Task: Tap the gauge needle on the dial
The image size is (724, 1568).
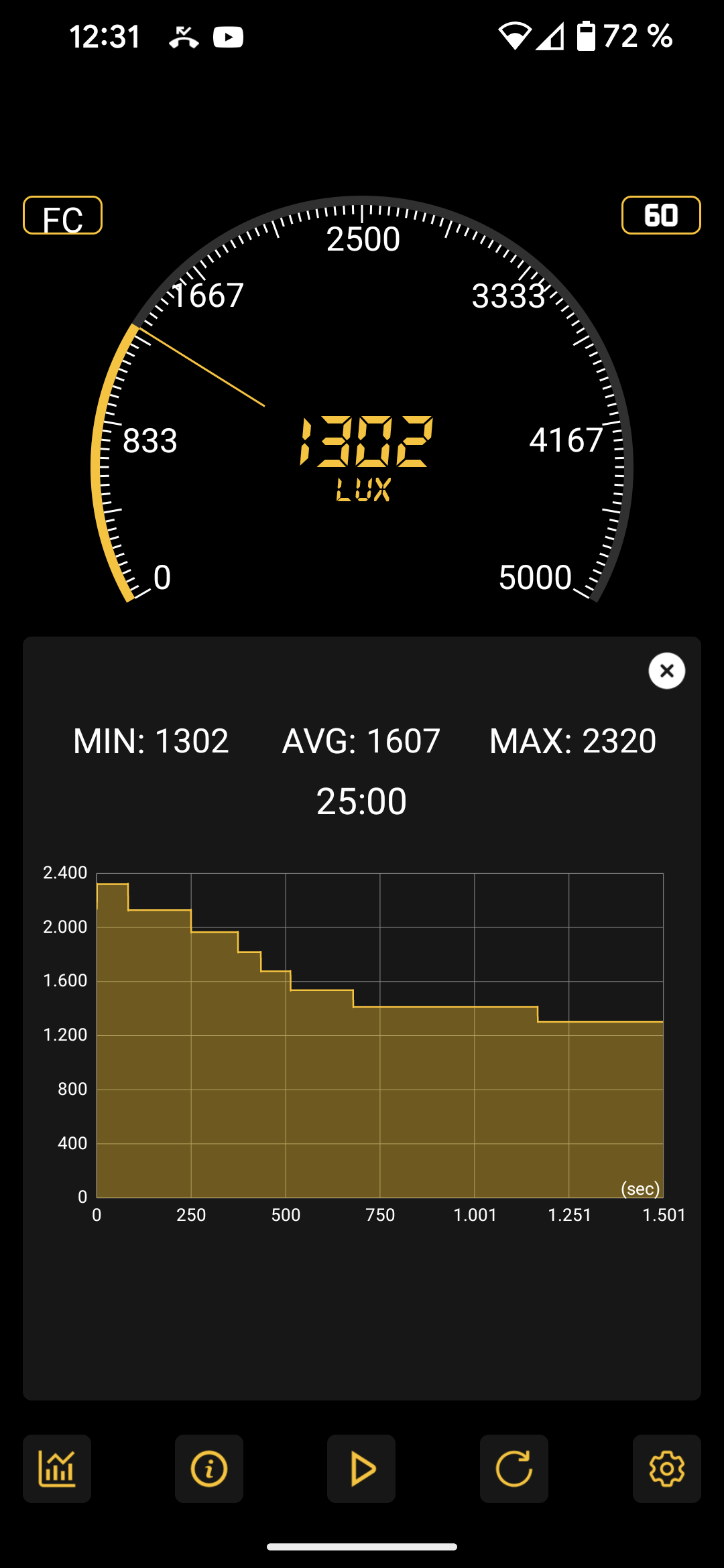Action: point(201,365)
